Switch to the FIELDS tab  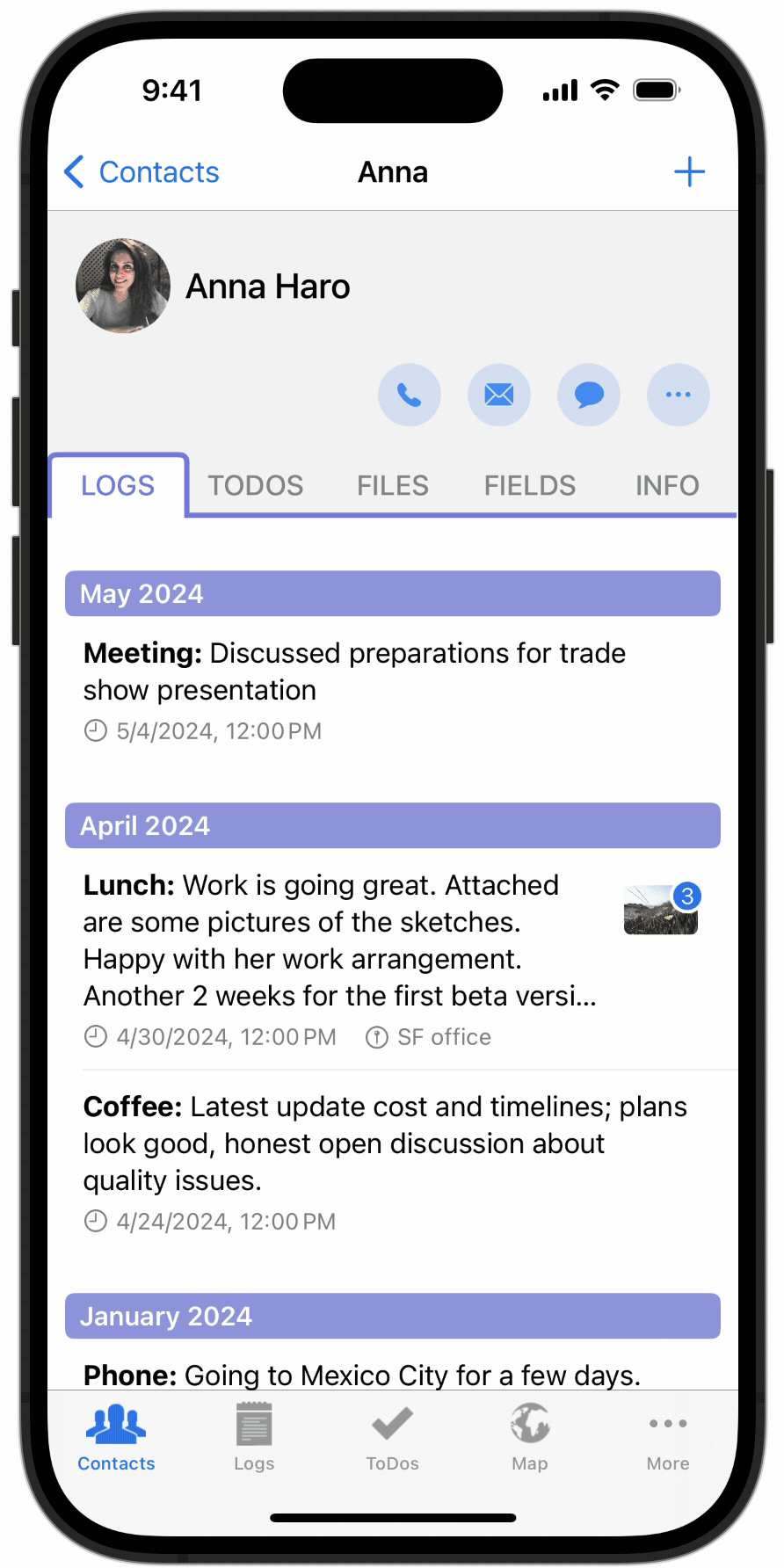click(530, 485)
